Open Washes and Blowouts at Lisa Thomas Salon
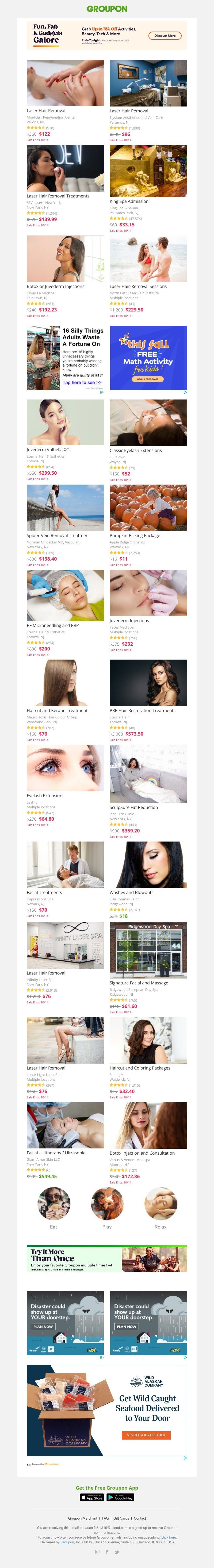 pyautogui.click(x=148, y=865)
